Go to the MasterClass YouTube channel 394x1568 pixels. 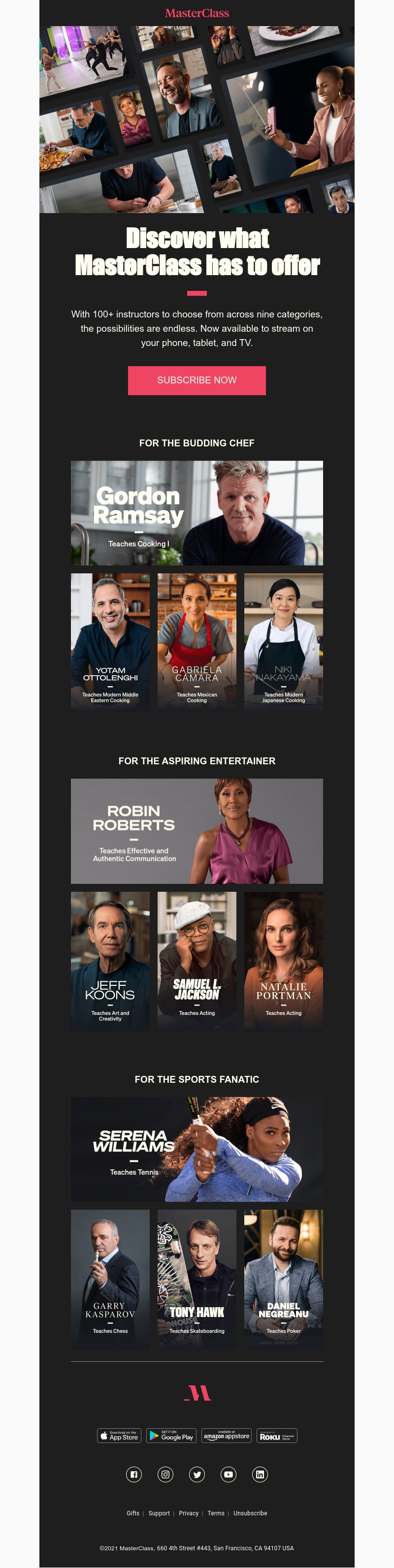229,1474
